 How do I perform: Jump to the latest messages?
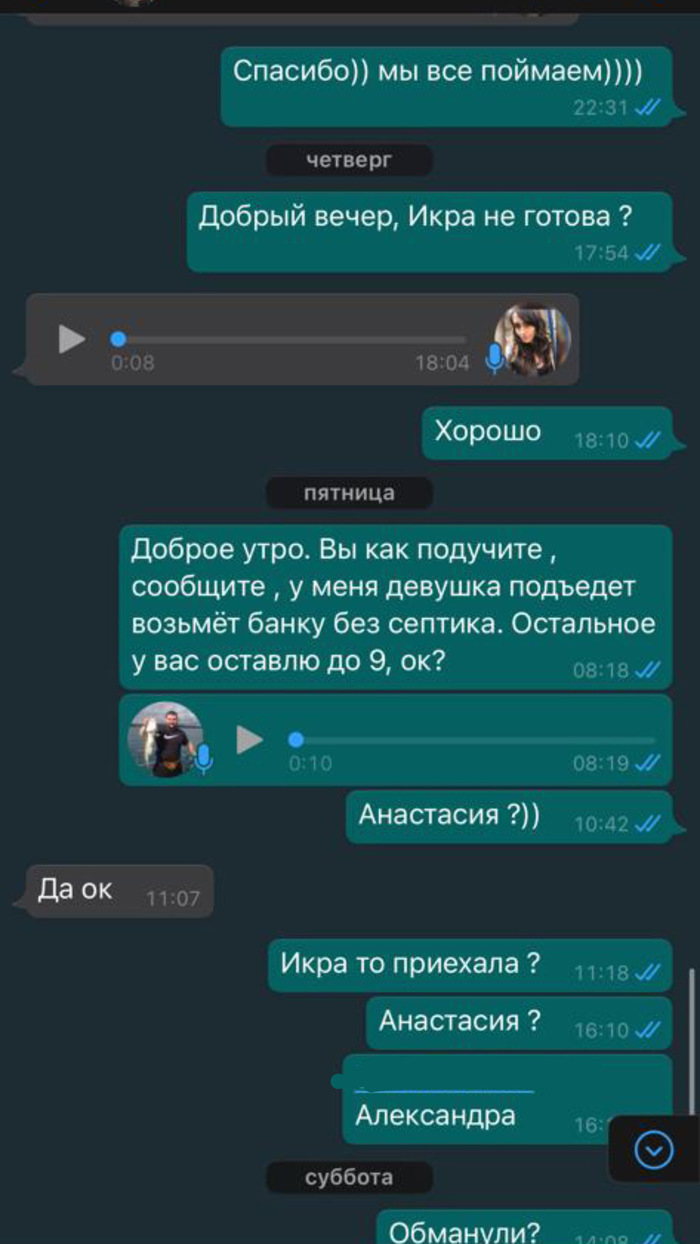pyautogui.click(x=654, y=1151)
